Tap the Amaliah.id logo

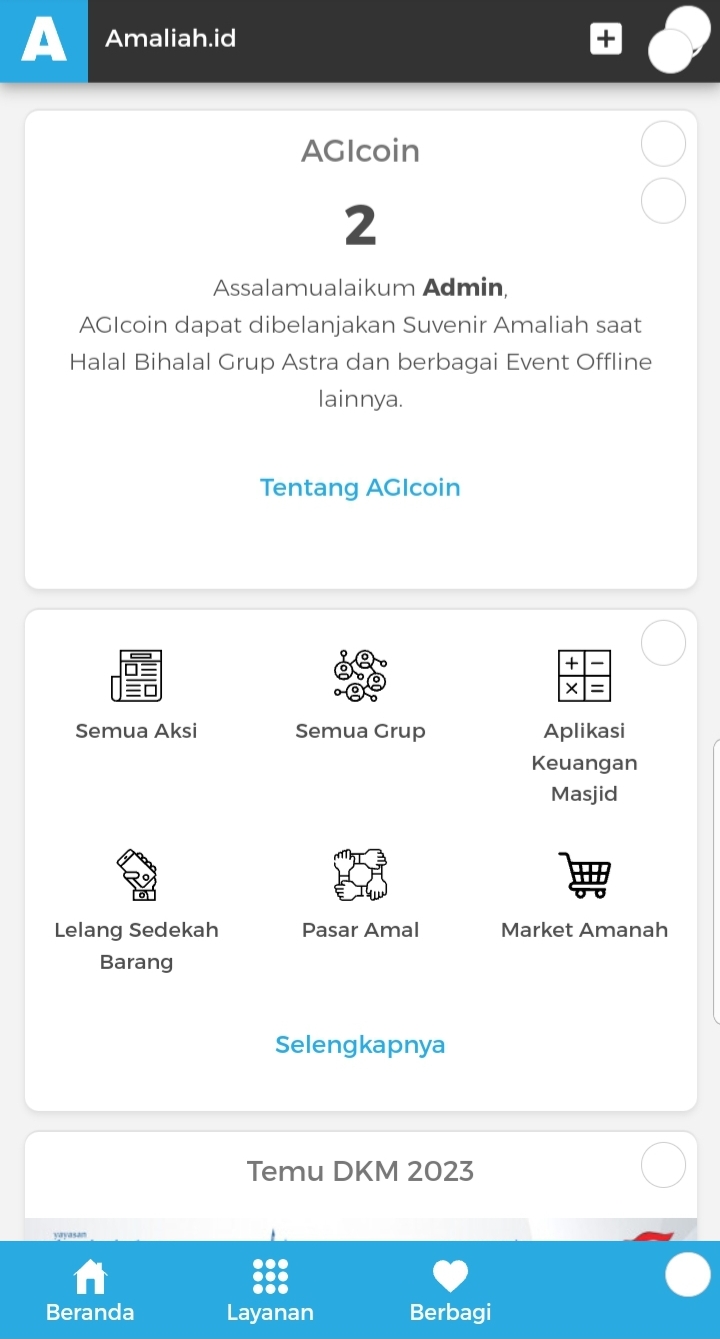(x=44, y=41)
